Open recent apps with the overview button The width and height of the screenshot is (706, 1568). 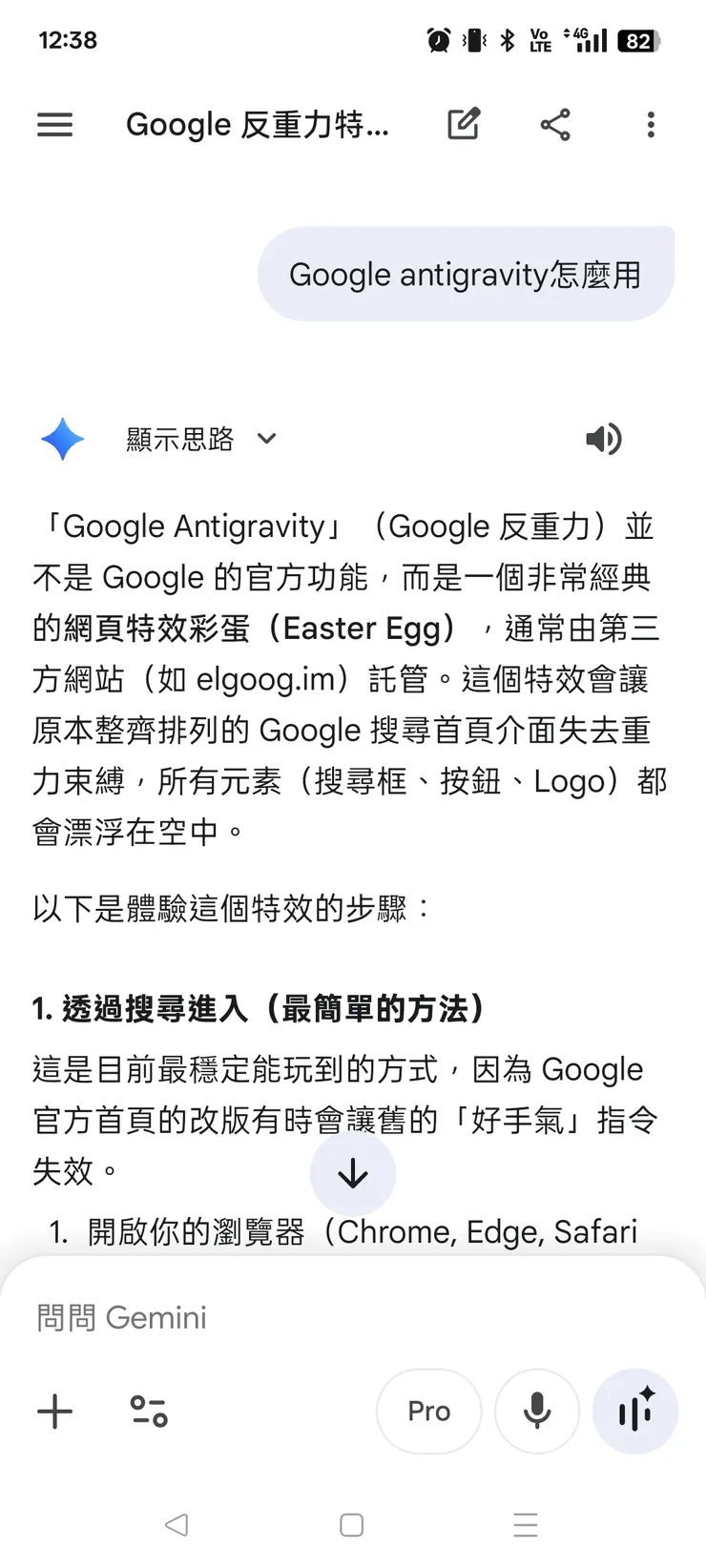click(526, 1525)
